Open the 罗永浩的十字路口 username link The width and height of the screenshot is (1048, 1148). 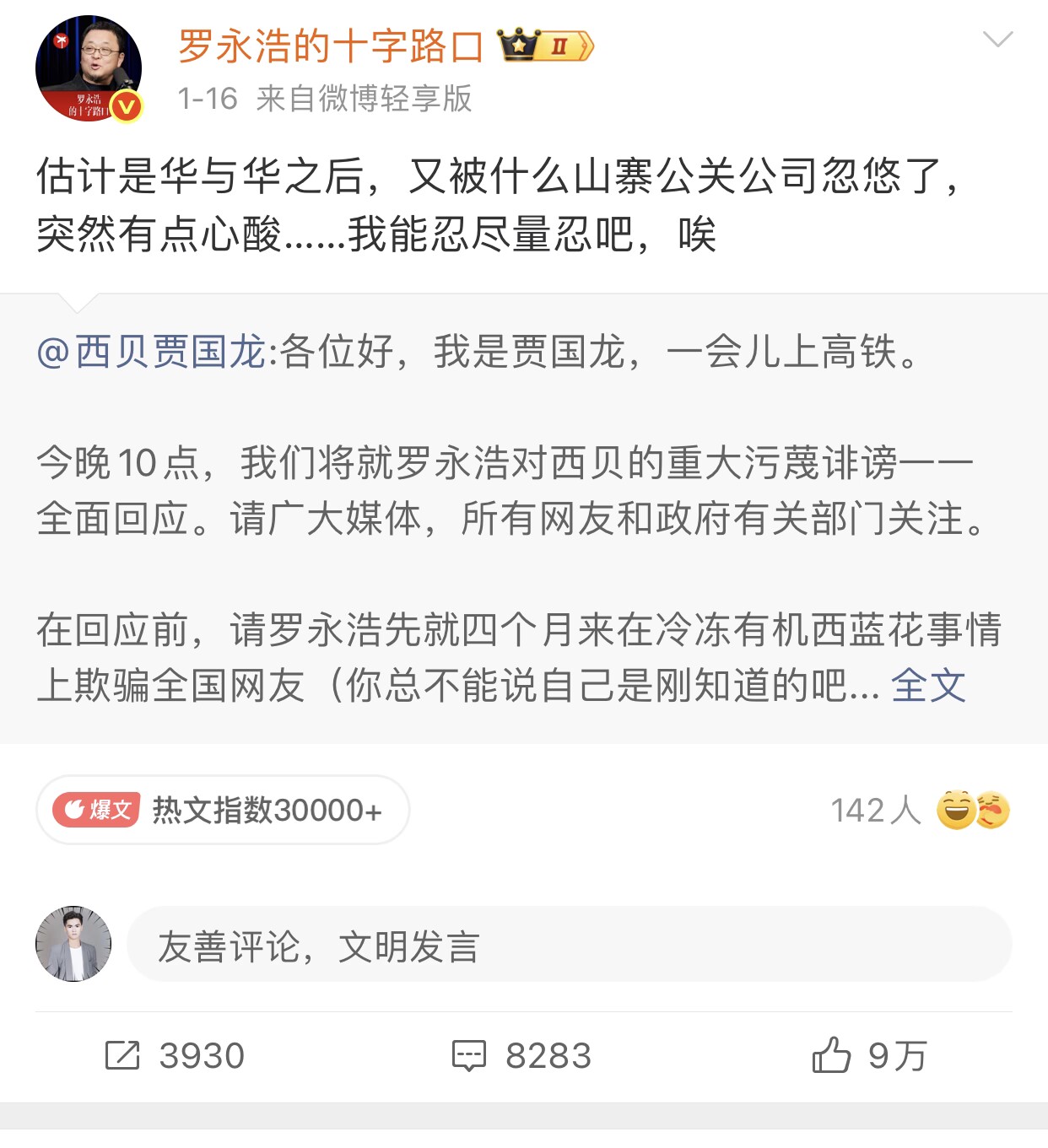[330, 46]
